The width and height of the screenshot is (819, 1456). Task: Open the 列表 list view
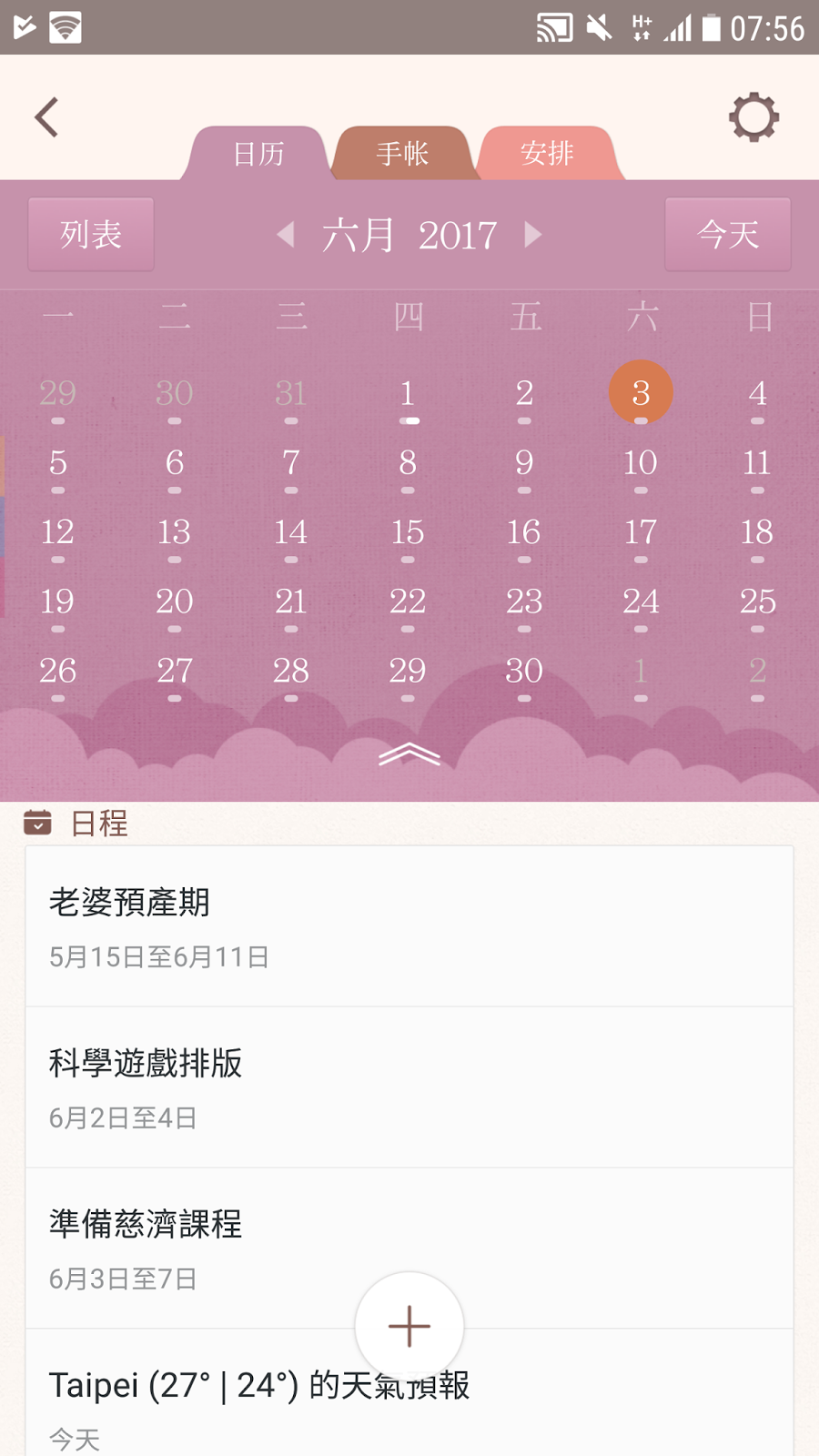tap(91, 235)
